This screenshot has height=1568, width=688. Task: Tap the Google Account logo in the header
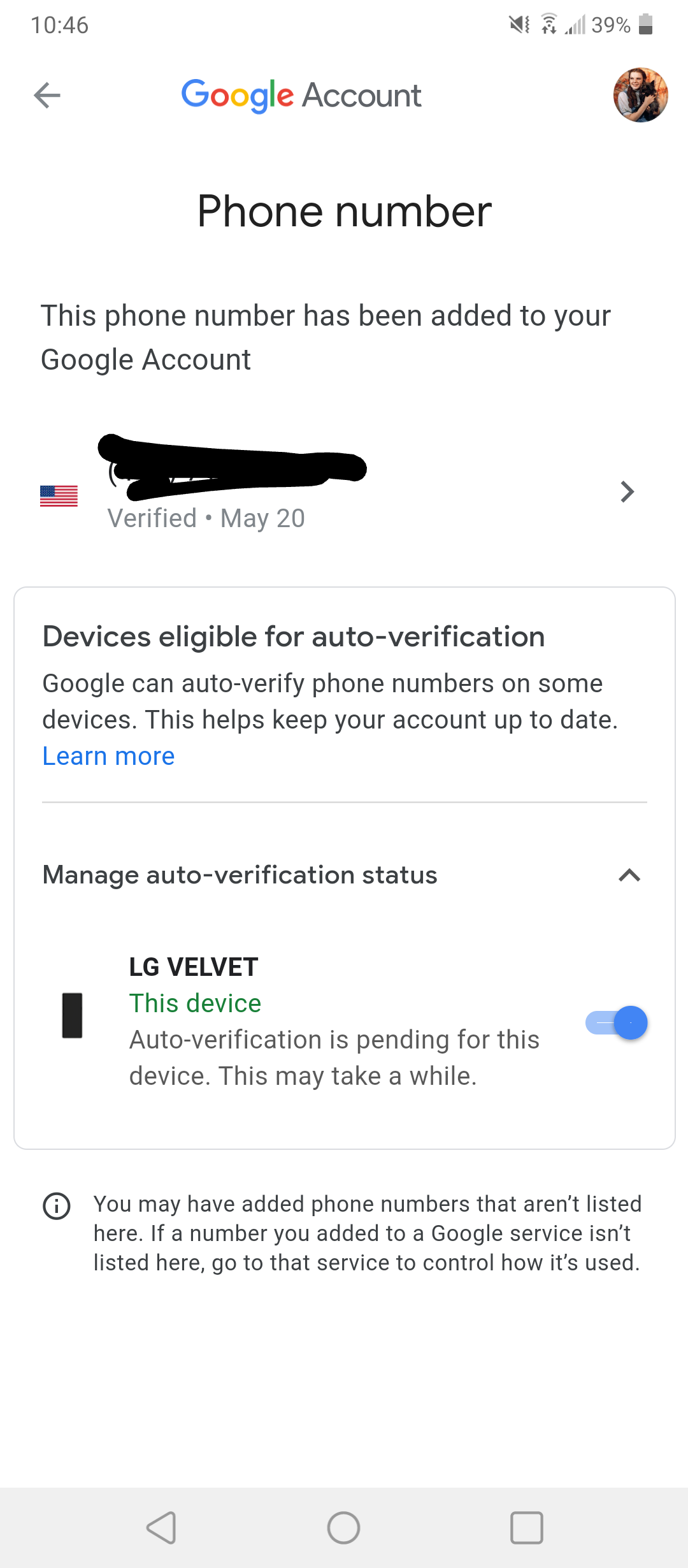click(301, 94)
